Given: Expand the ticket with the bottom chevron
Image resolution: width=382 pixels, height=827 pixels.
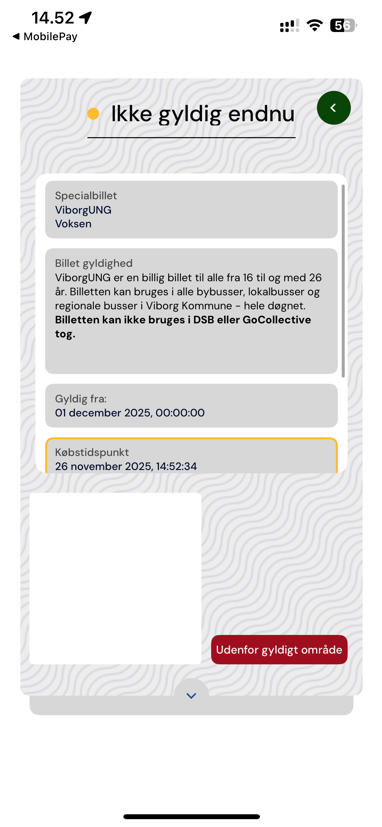Looking at the screenshot, I should 191,696.
